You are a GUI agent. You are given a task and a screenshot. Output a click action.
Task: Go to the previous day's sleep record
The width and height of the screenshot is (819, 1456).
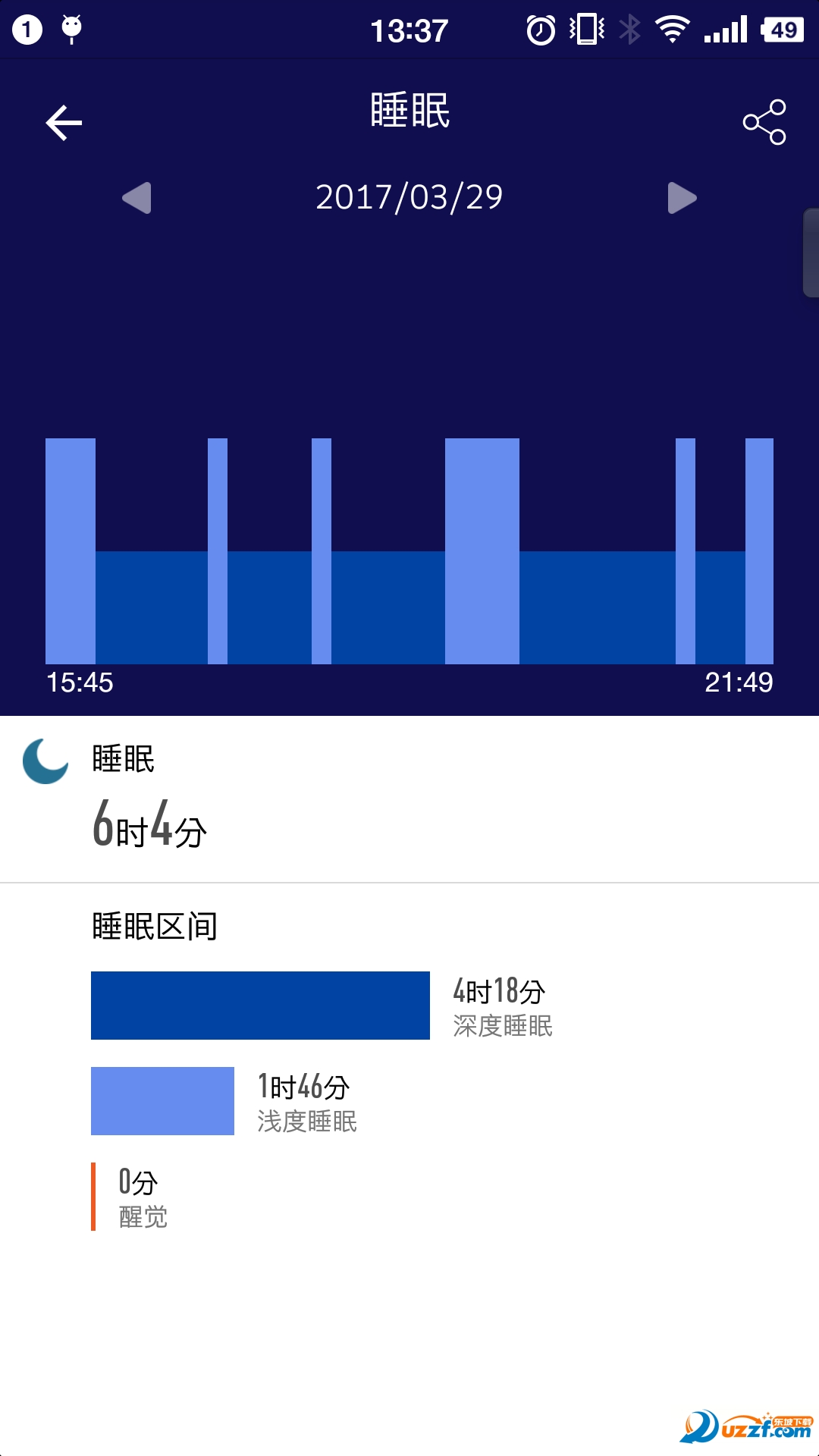136,197
